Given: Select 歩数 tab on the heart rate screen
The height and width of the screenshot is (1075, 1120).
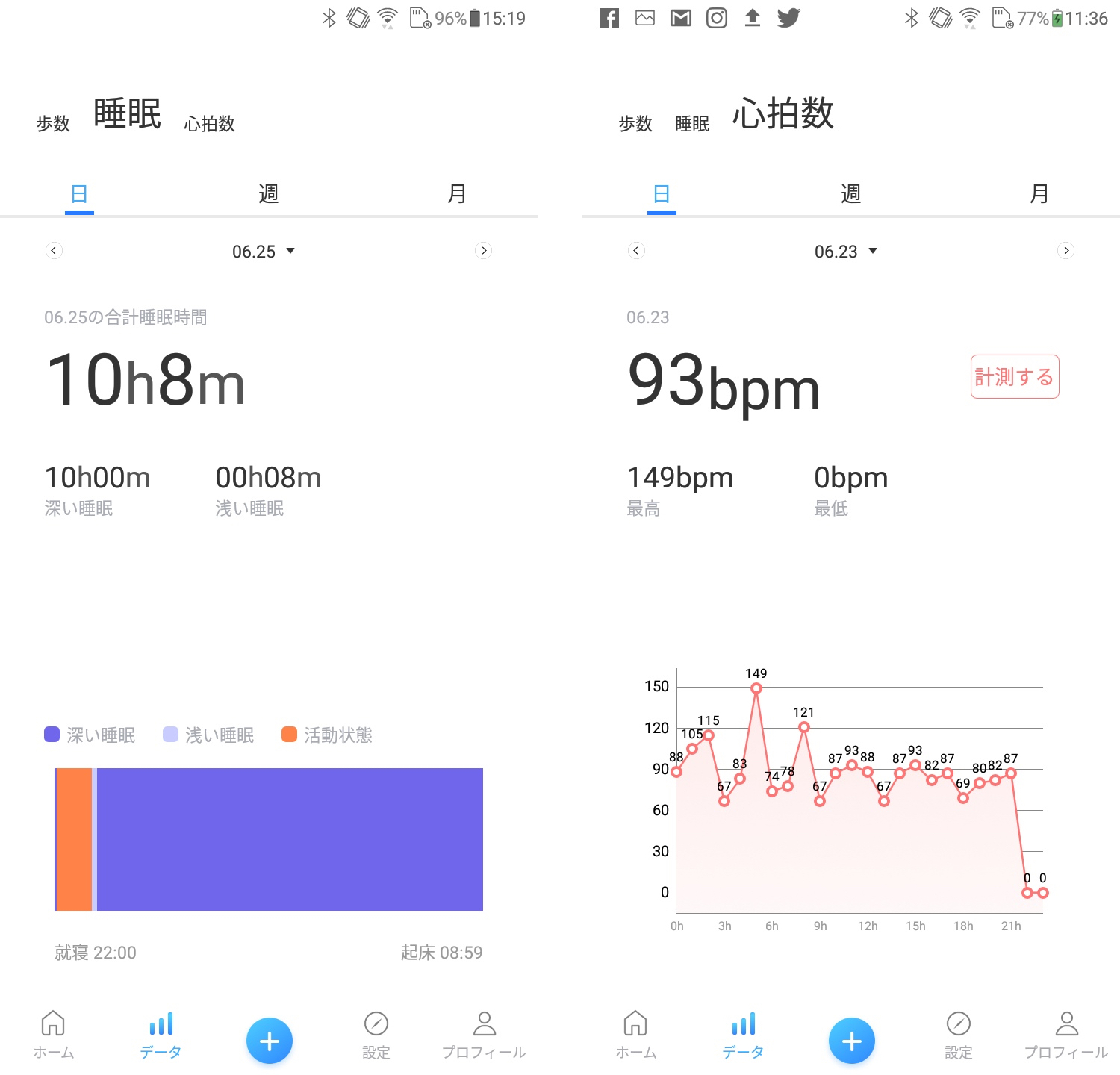Looking at the screenshot, I should coord(635,123).
